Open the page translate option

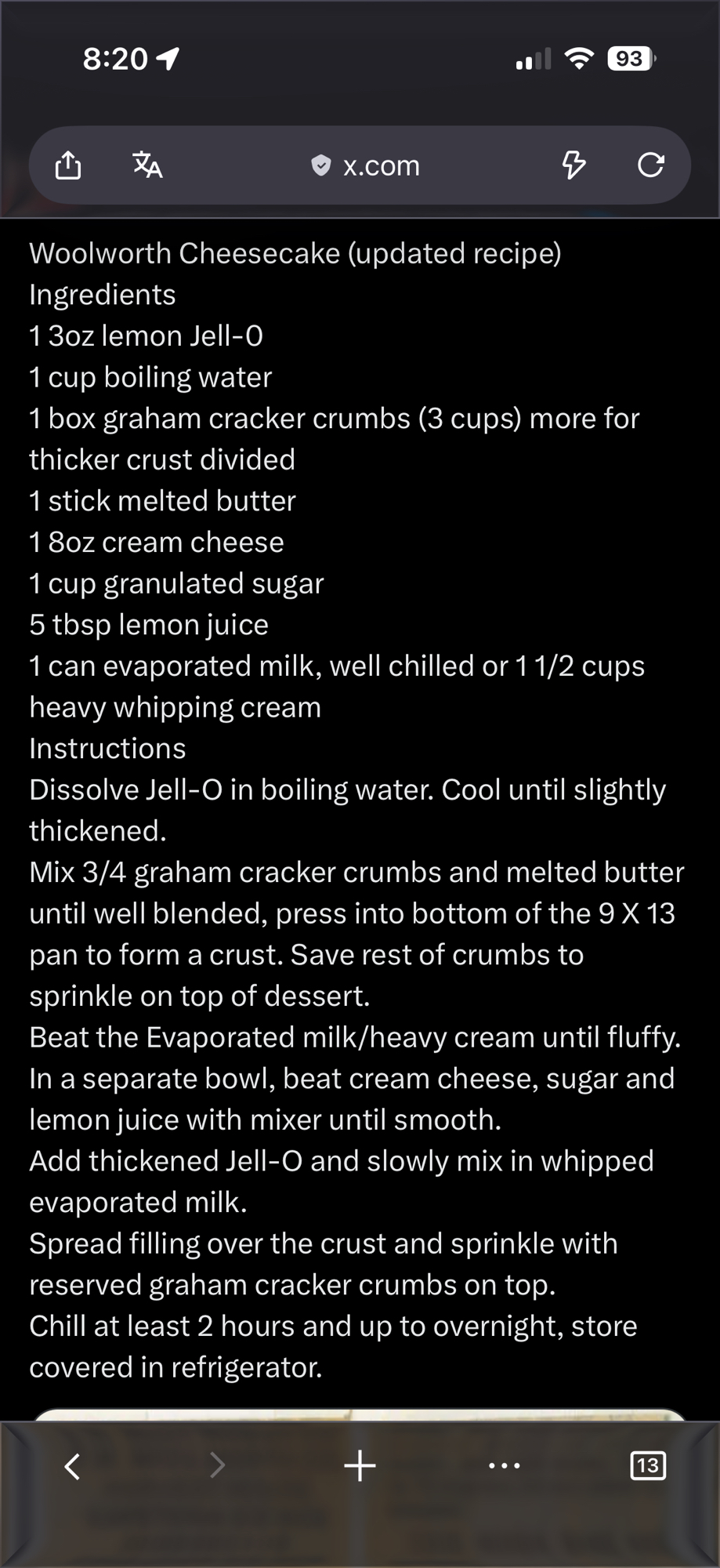coord(147,165)
